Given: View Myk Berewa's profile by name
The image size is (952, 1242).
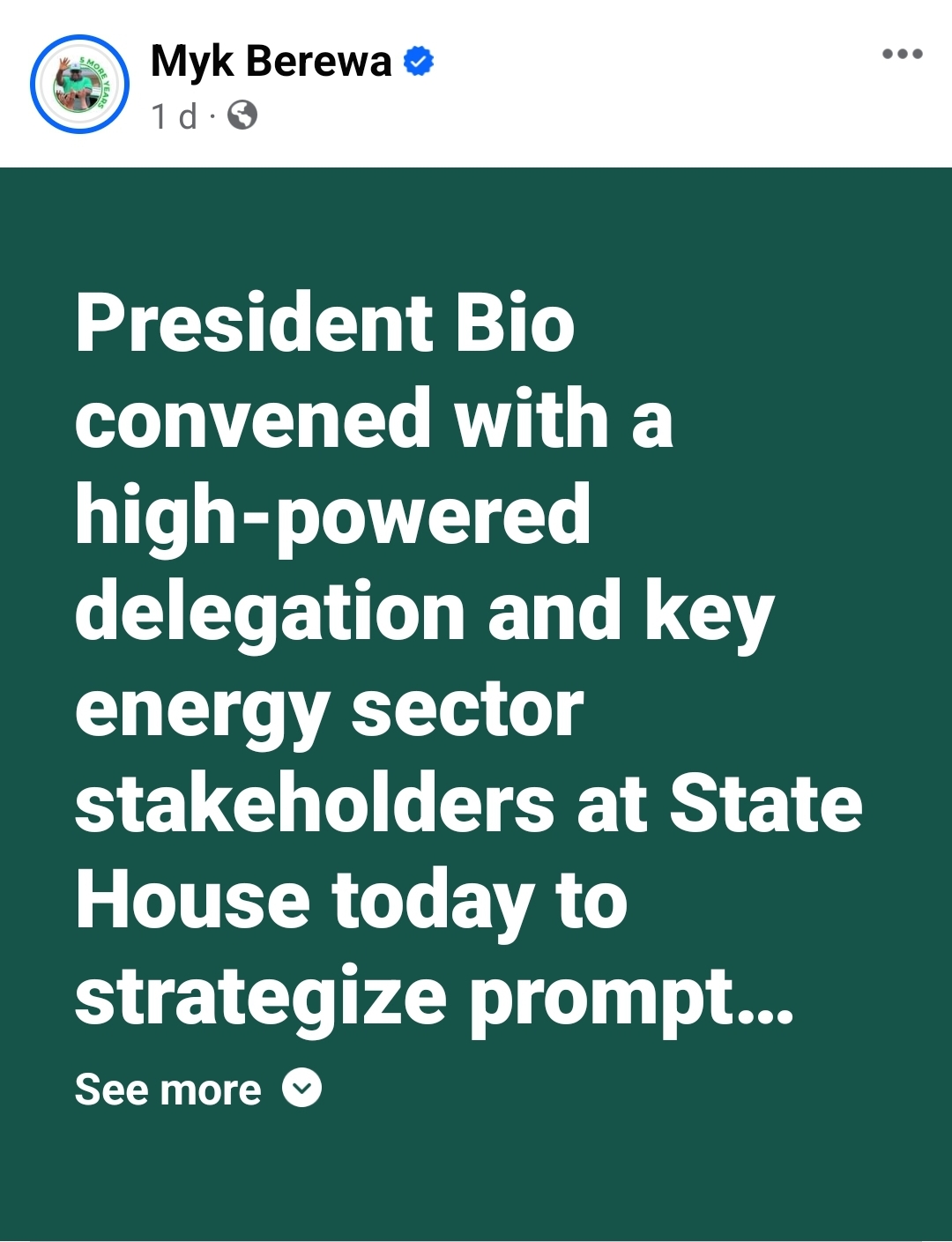Looking at the screenshot, I should 271,62.
